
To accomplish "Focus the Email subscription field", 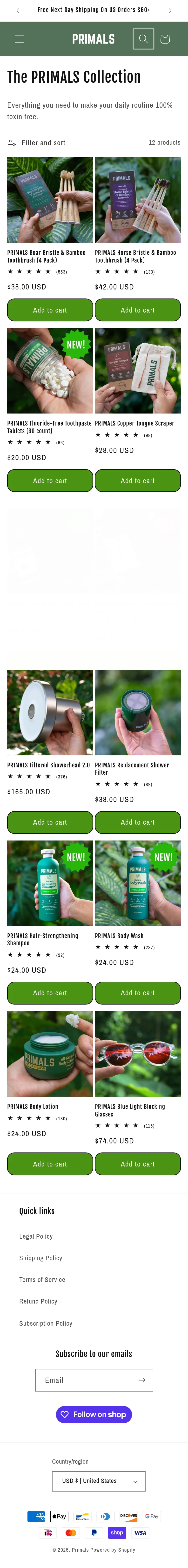I will click(x=86, y=1380).
